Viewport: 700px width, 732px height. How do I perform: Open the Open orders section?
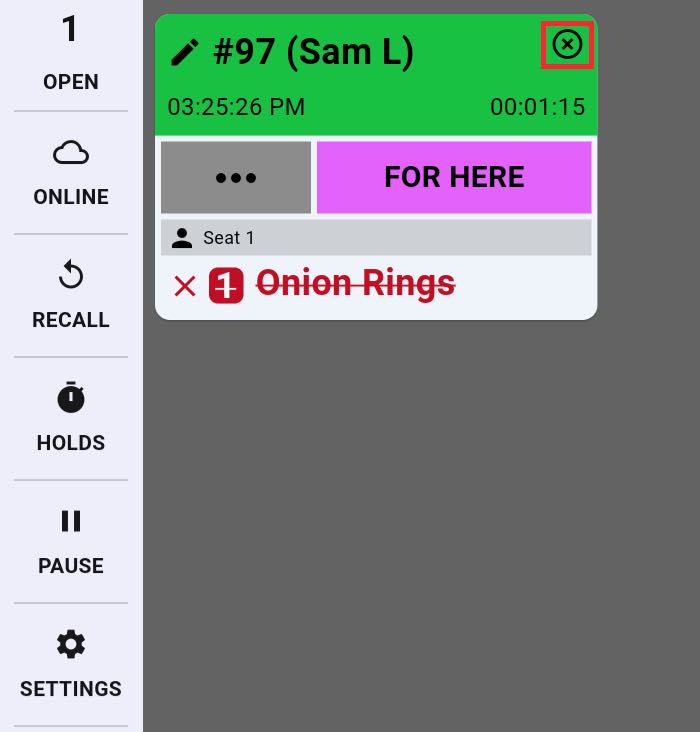pyautogui.click(x=70, y=55)
